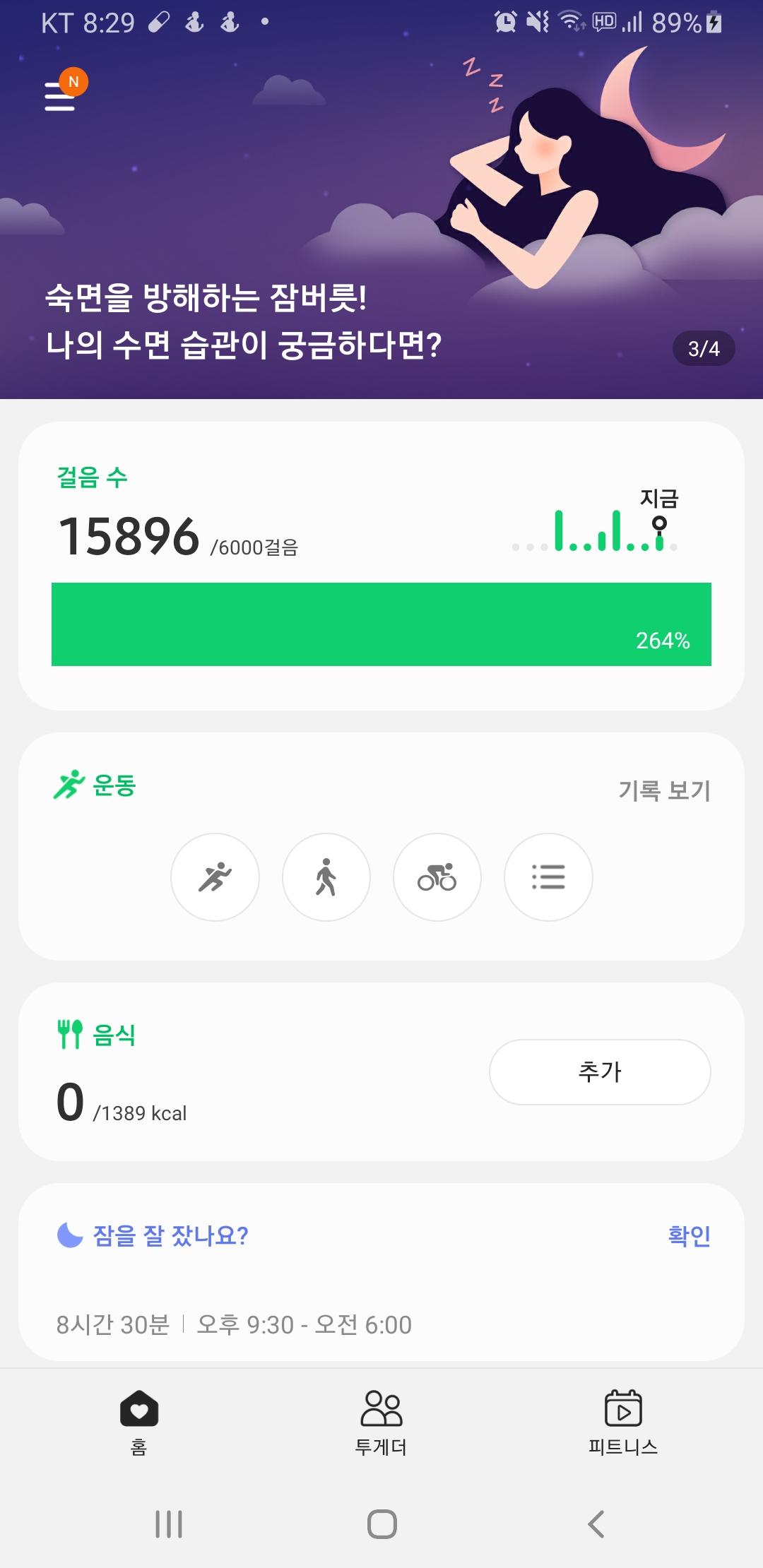Screen dimensions: 763x1568
Task: Tap 추가 to add food
Action: coord(600,1071)
